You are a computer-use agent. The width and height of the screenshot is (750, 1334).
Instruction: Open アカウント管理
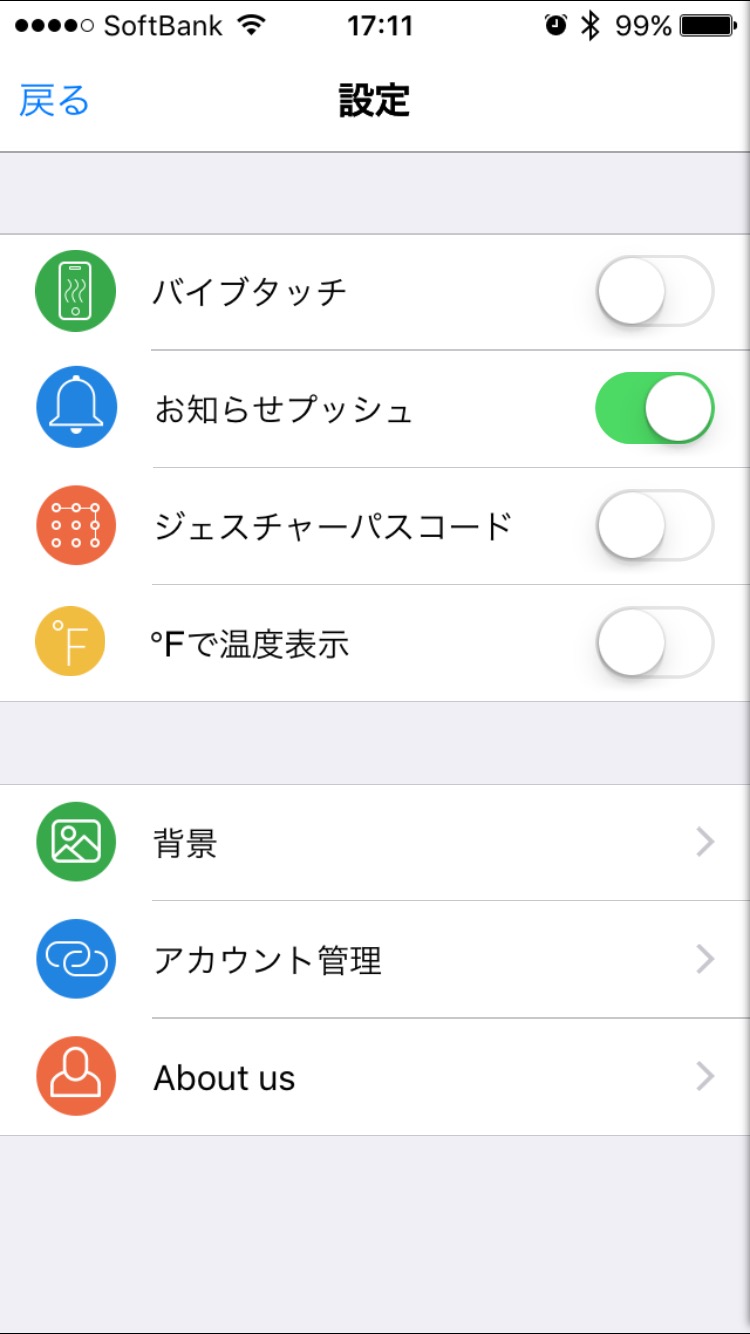[375, 960]
